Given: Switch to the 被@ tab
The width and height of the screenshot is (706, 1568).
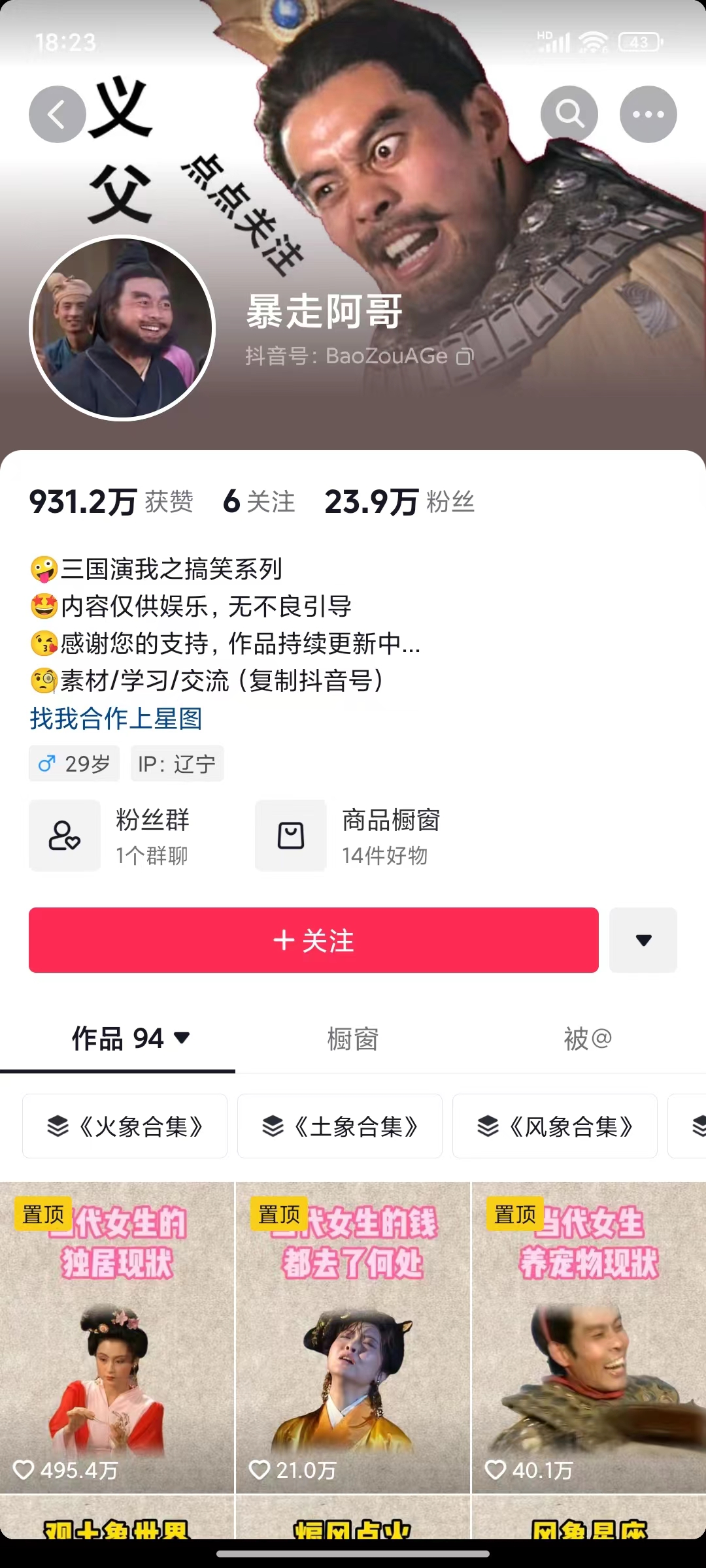Looking at the screenshot, I should pyautogui.click(x=588, y=1038).
